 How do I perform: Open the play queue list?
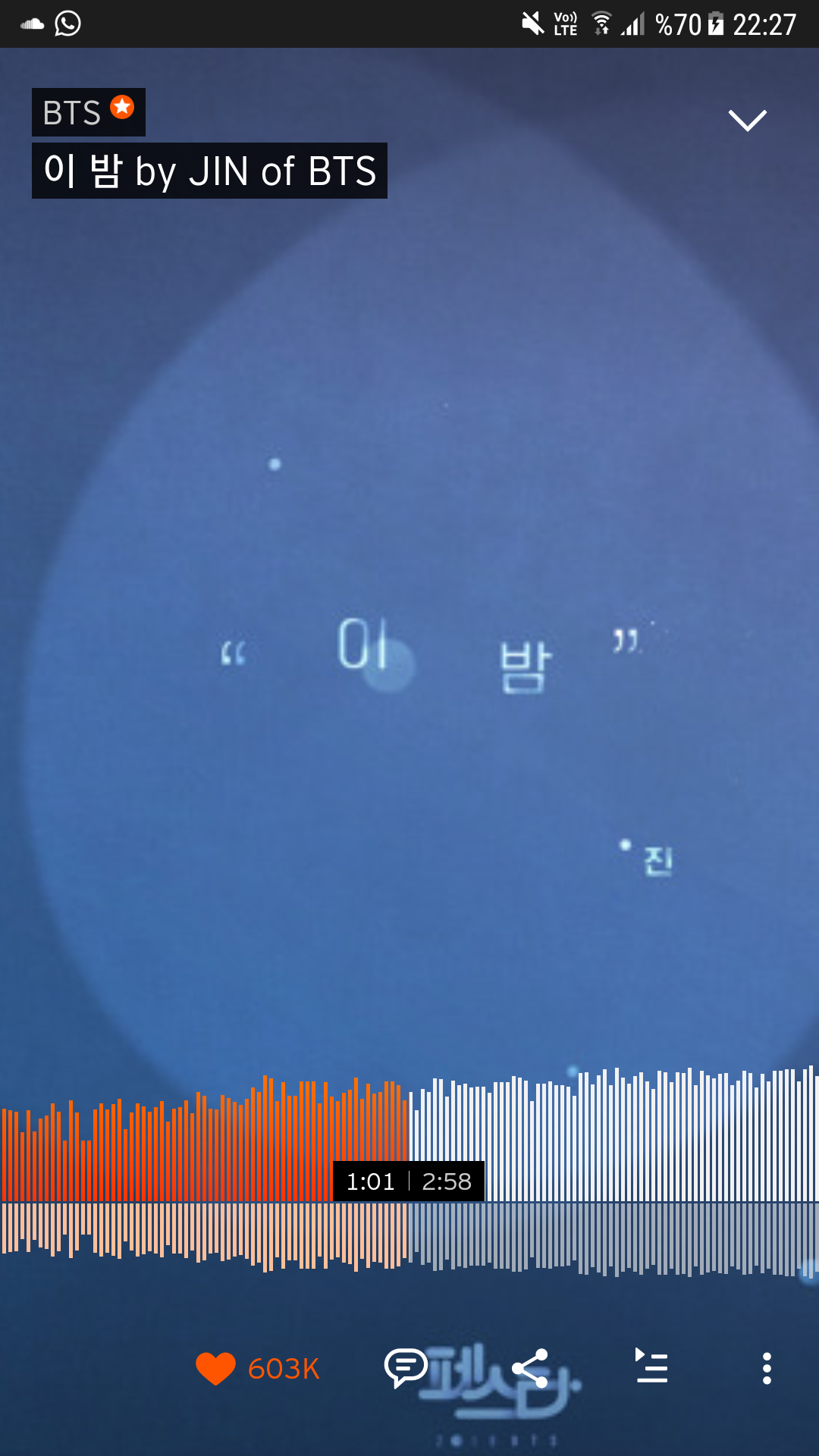point(651,1366)
